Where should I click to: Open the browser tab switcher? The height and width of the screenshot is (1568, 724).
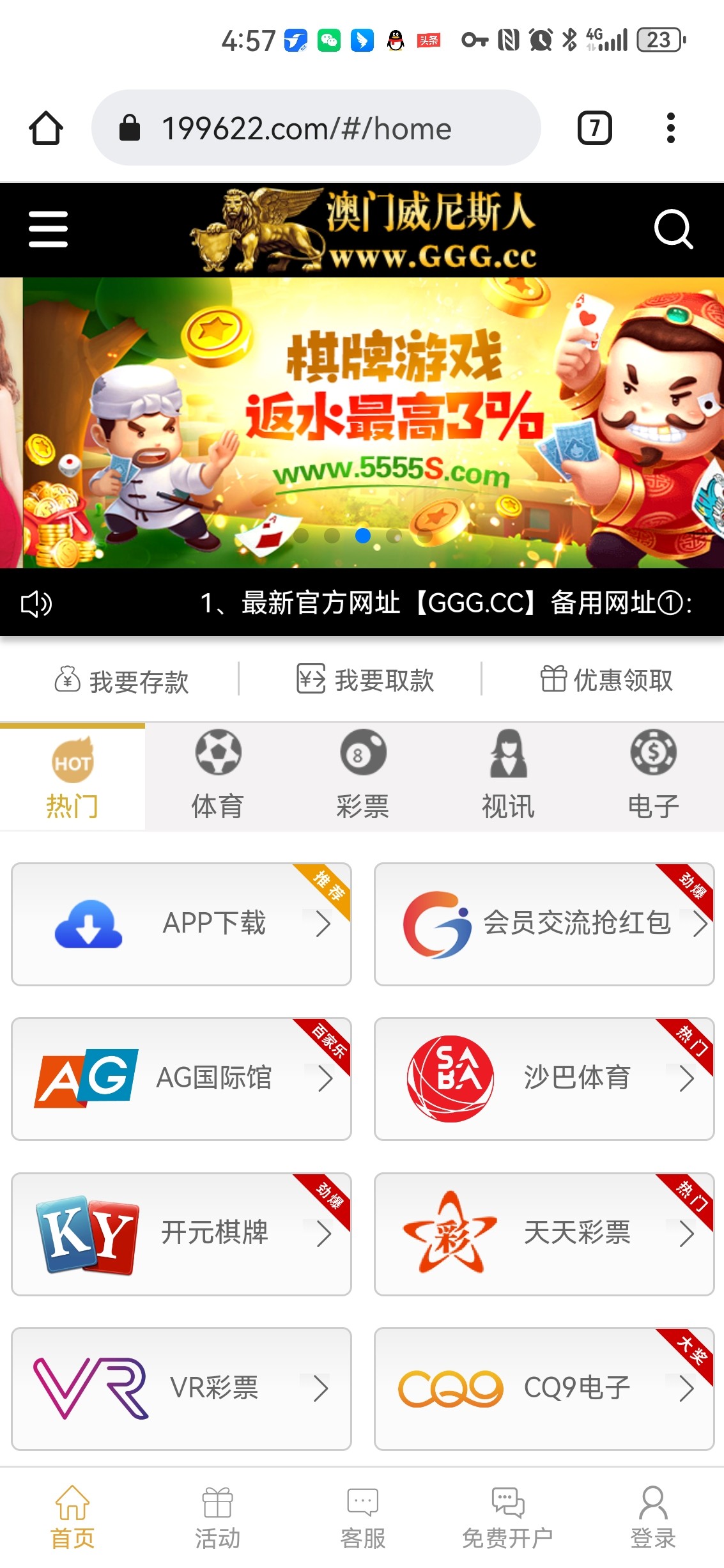594,128
